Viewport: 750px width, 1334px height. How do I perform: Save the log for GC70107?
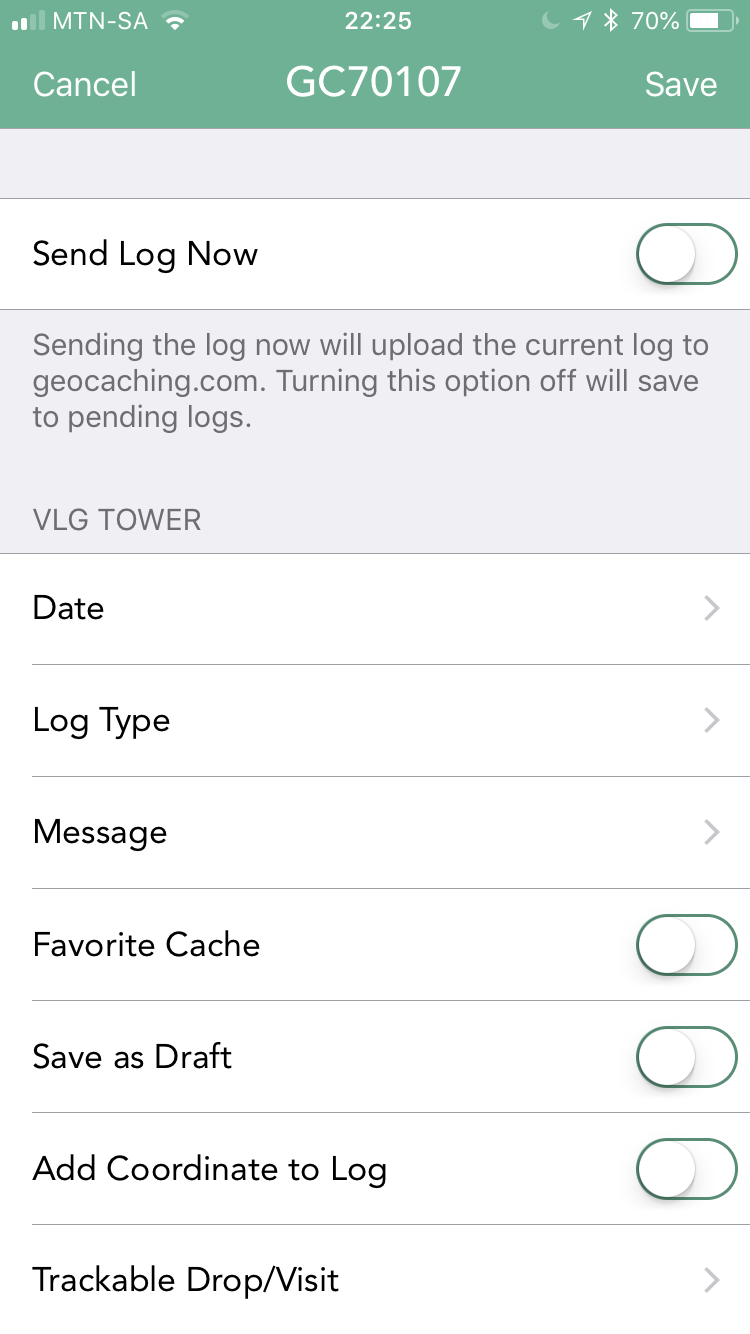tap(680, 84)
